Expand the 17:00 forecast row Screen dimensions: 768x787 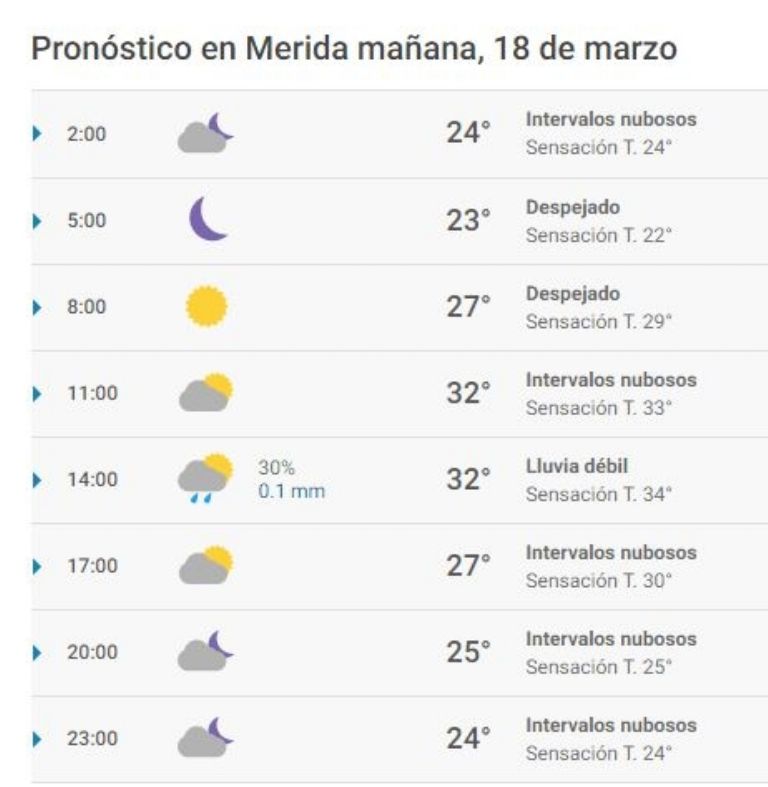[x=38, y=566]
